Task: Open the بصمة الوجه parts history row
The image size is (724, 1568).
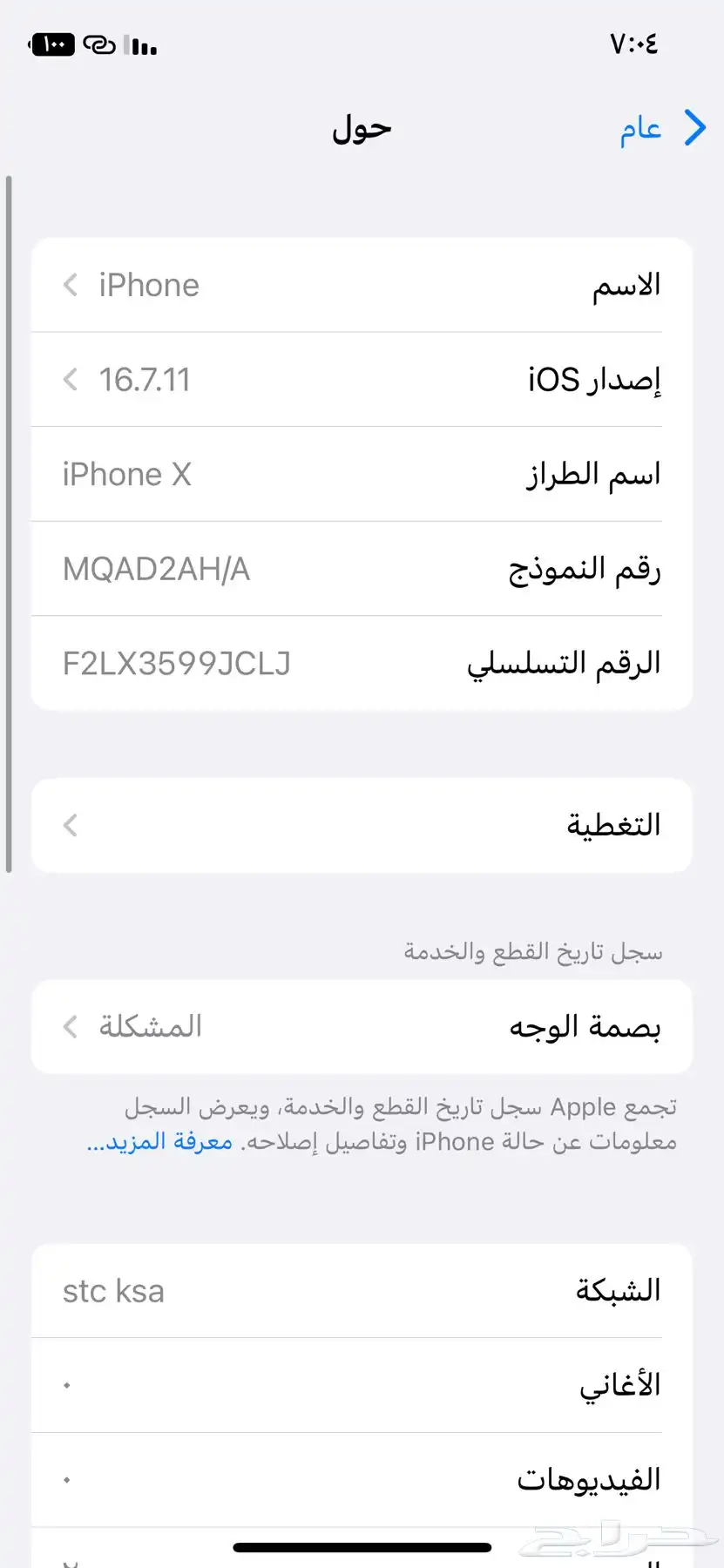Action: click(x=362, y=1026)
